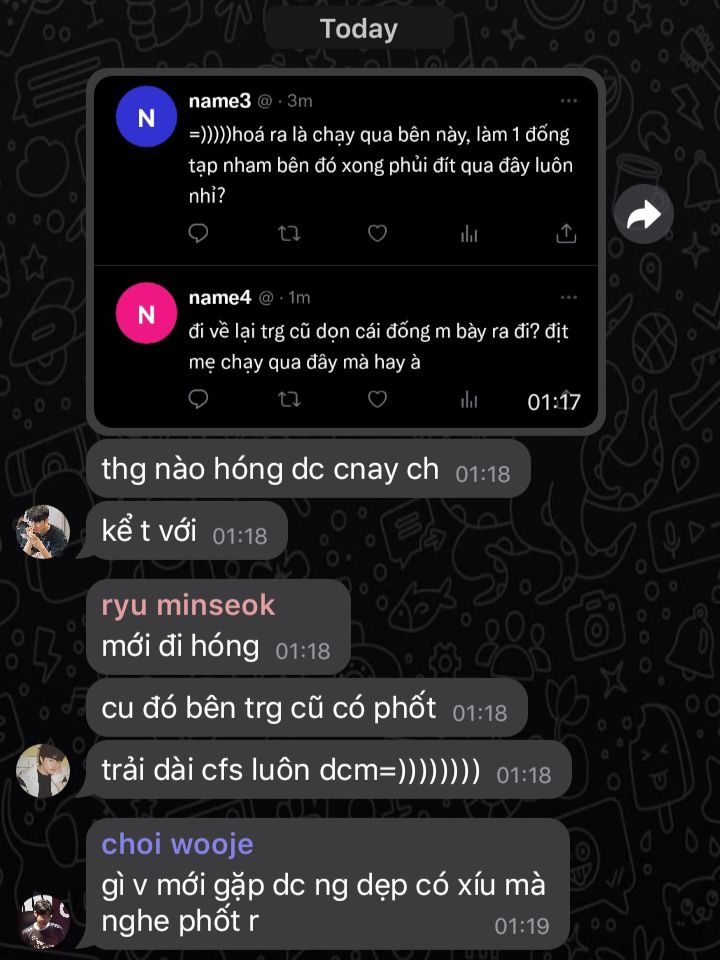This screenshot has width=720, height=960.
Task: Tap the avatar beside the "kể t với" message
Action: 43,532
